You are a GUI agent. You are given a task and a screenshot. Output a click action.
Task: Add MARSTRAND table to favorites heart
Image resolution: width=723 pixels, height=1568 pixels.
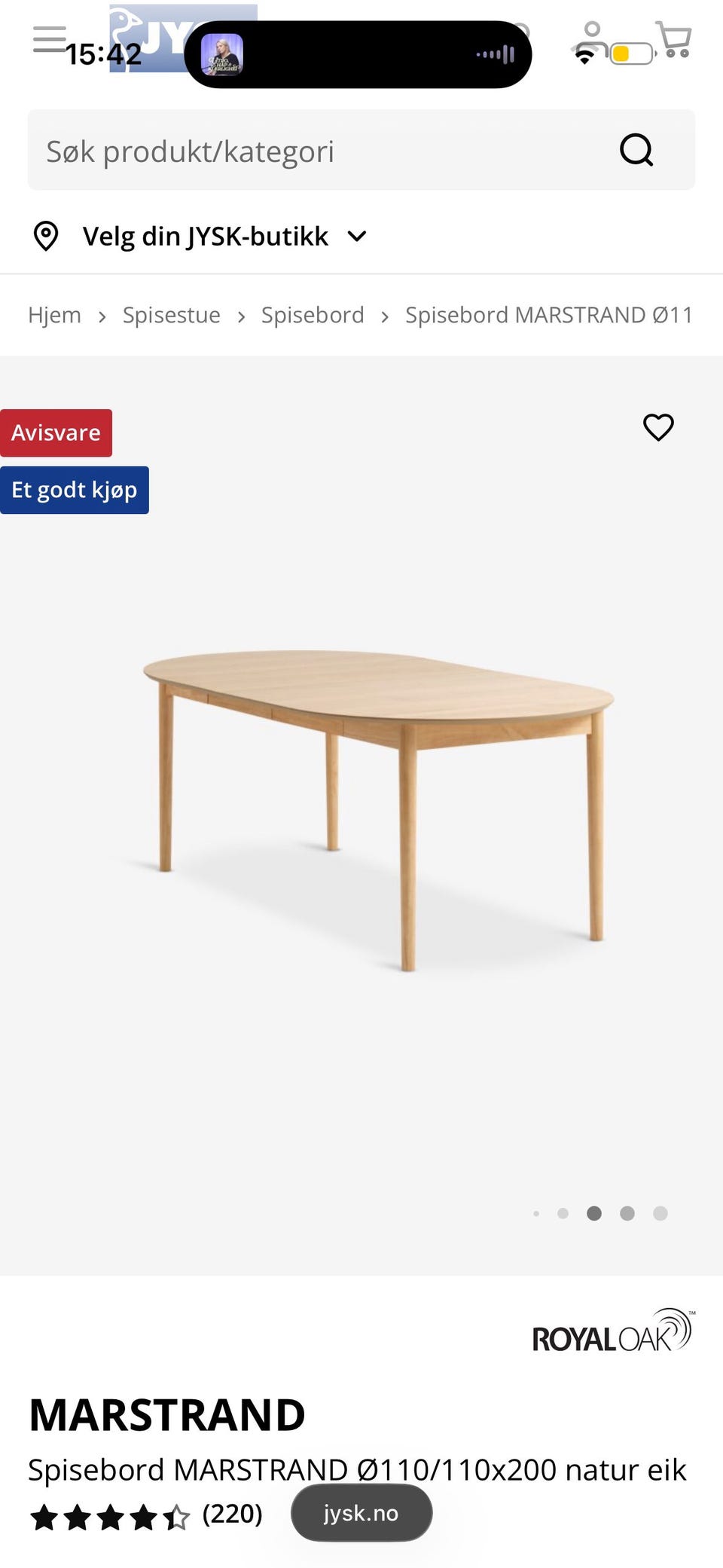click(x=658, y=427)
